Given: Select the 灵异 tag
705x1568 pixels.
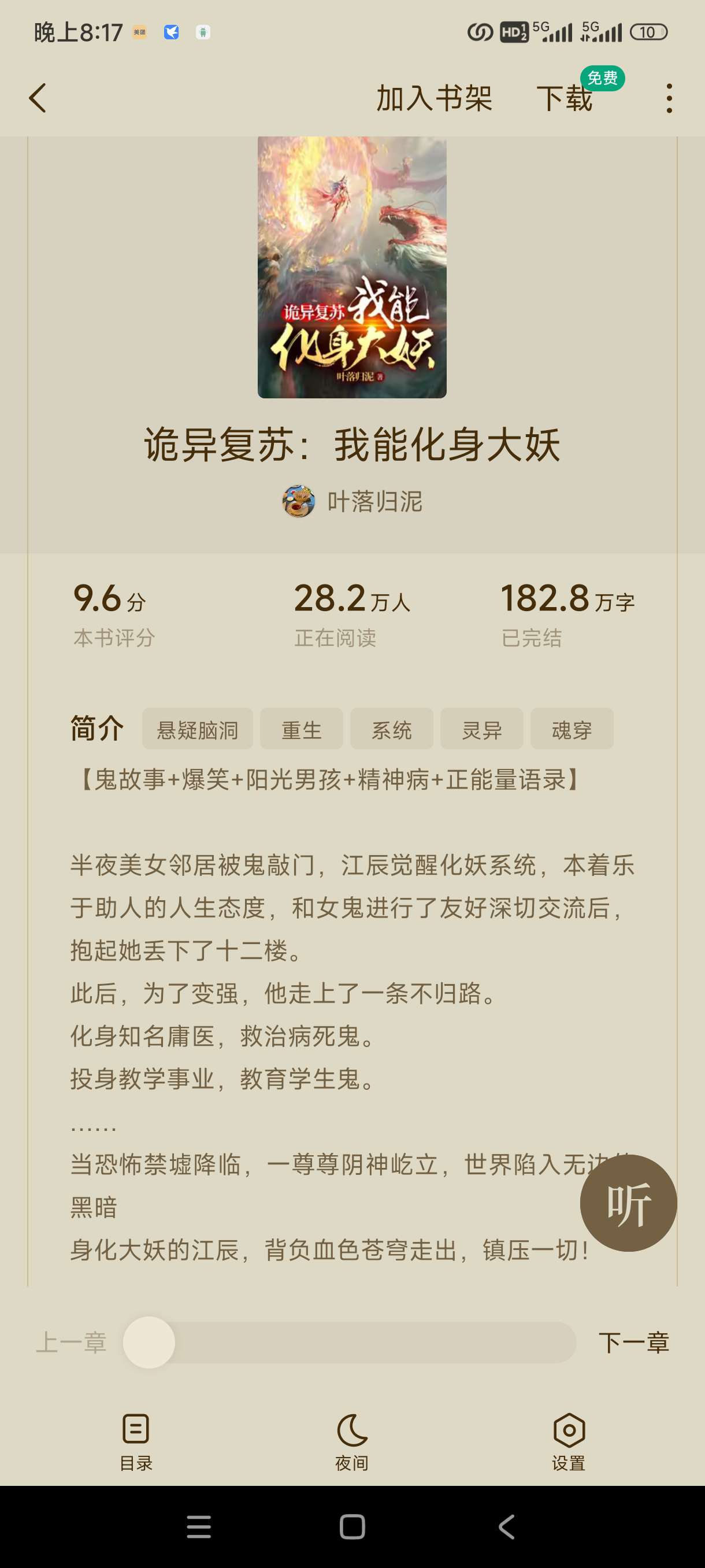Looking at the screenshot, I should pyautogui.click(x=481, y=729).
